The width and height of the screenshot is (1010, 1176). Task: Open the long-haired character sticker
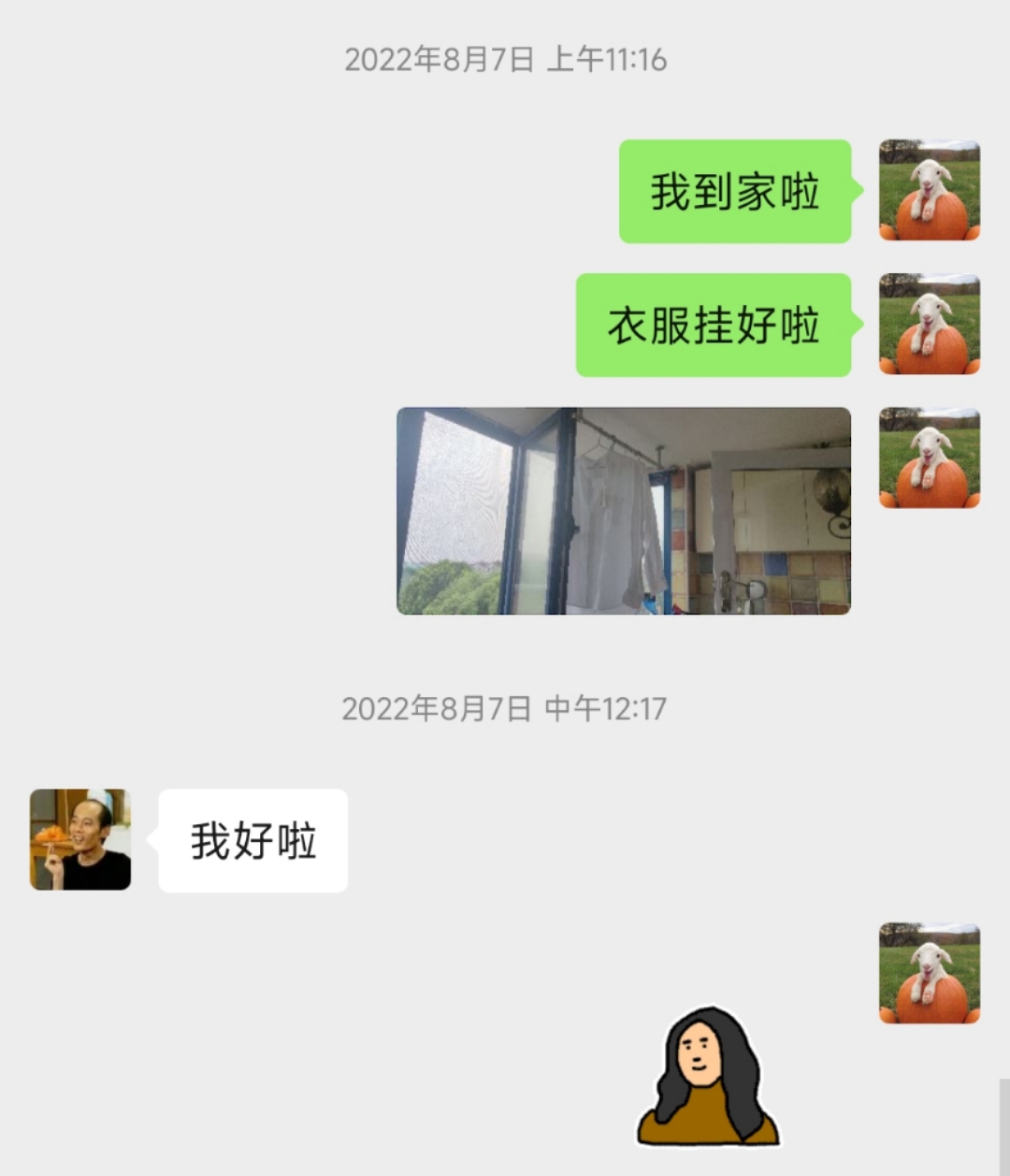(x=707, y=1077)
